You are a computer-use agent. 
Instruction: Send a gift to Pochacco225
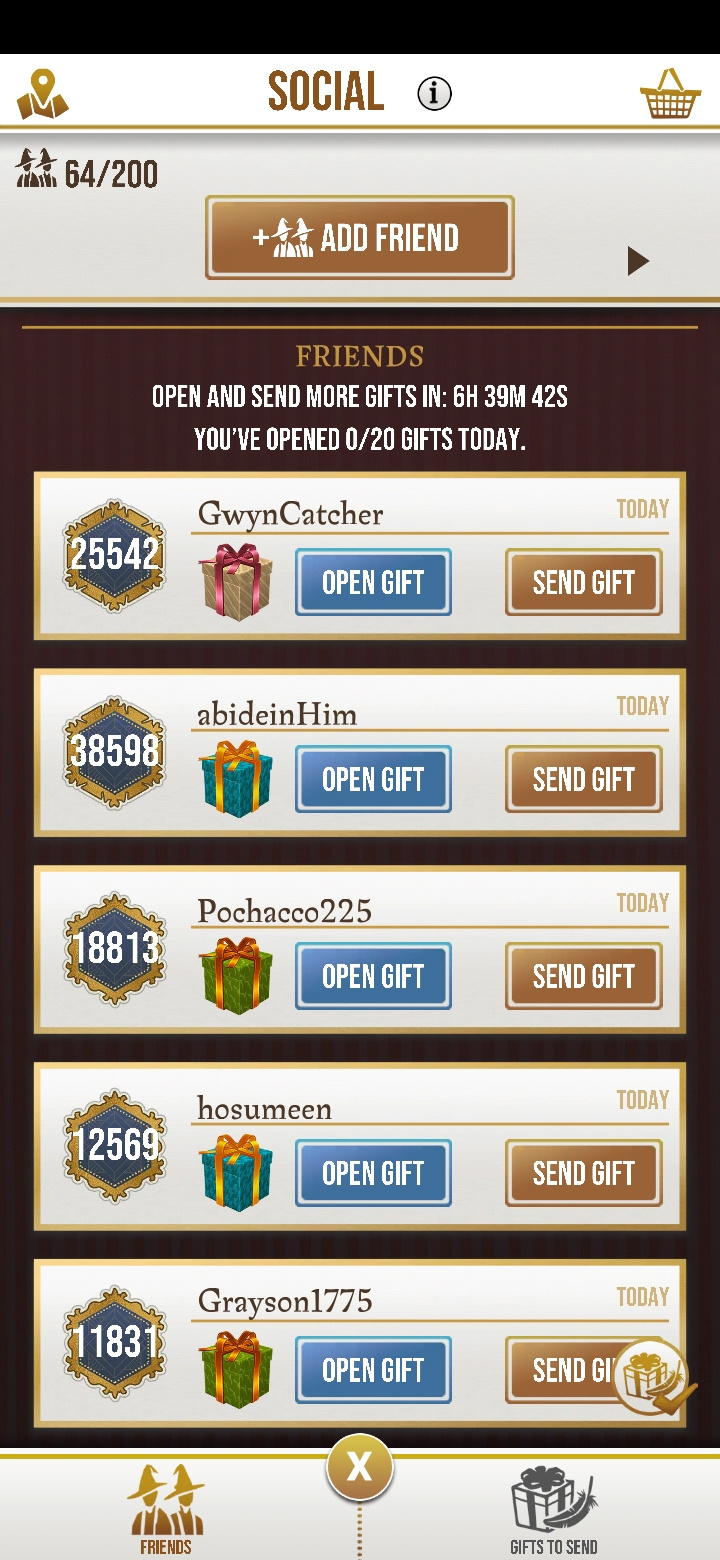point(583,976)
